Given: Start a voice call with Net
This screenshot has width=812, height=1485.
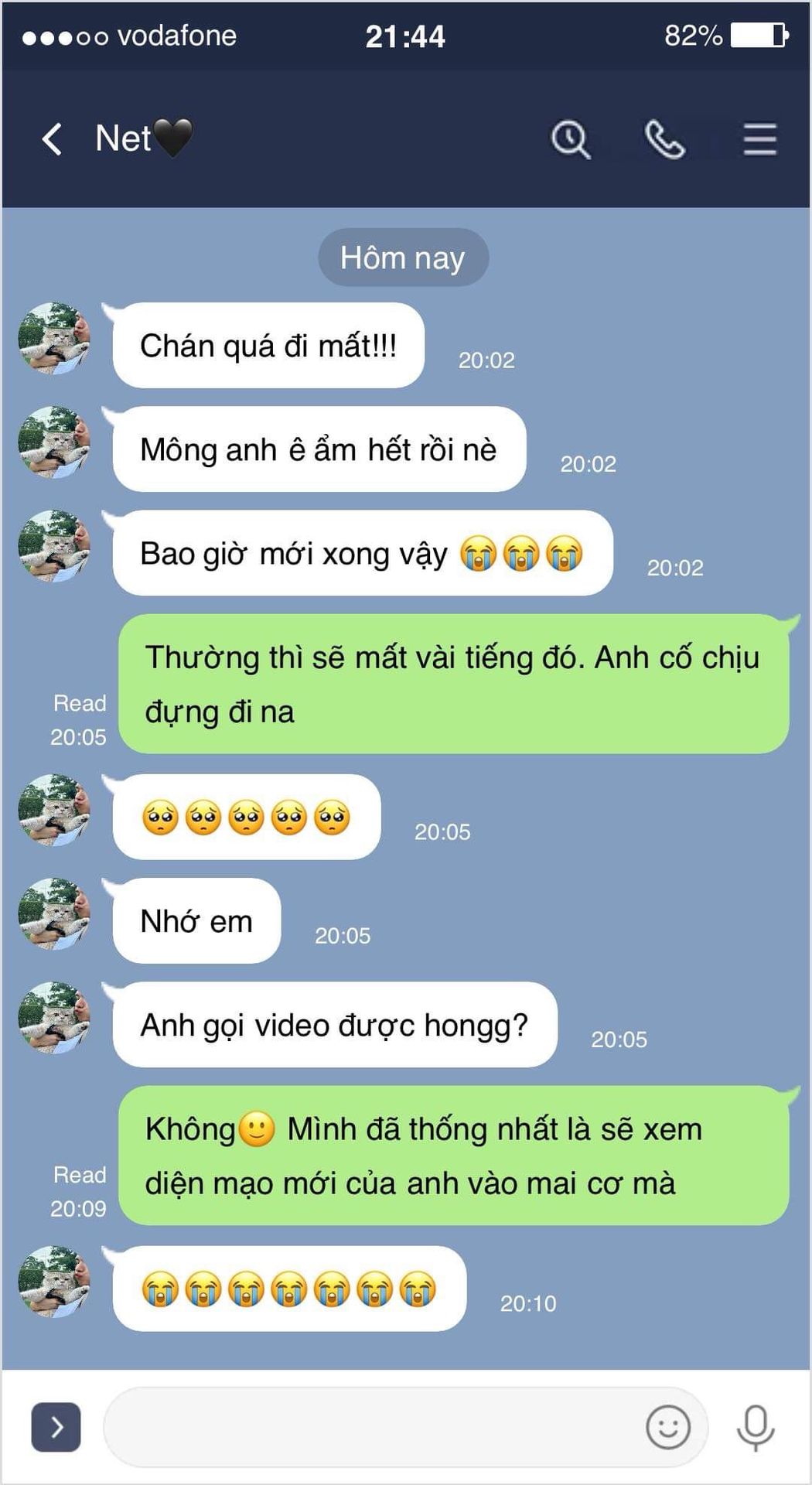Looking at the screenshot, I should (665, 140).
